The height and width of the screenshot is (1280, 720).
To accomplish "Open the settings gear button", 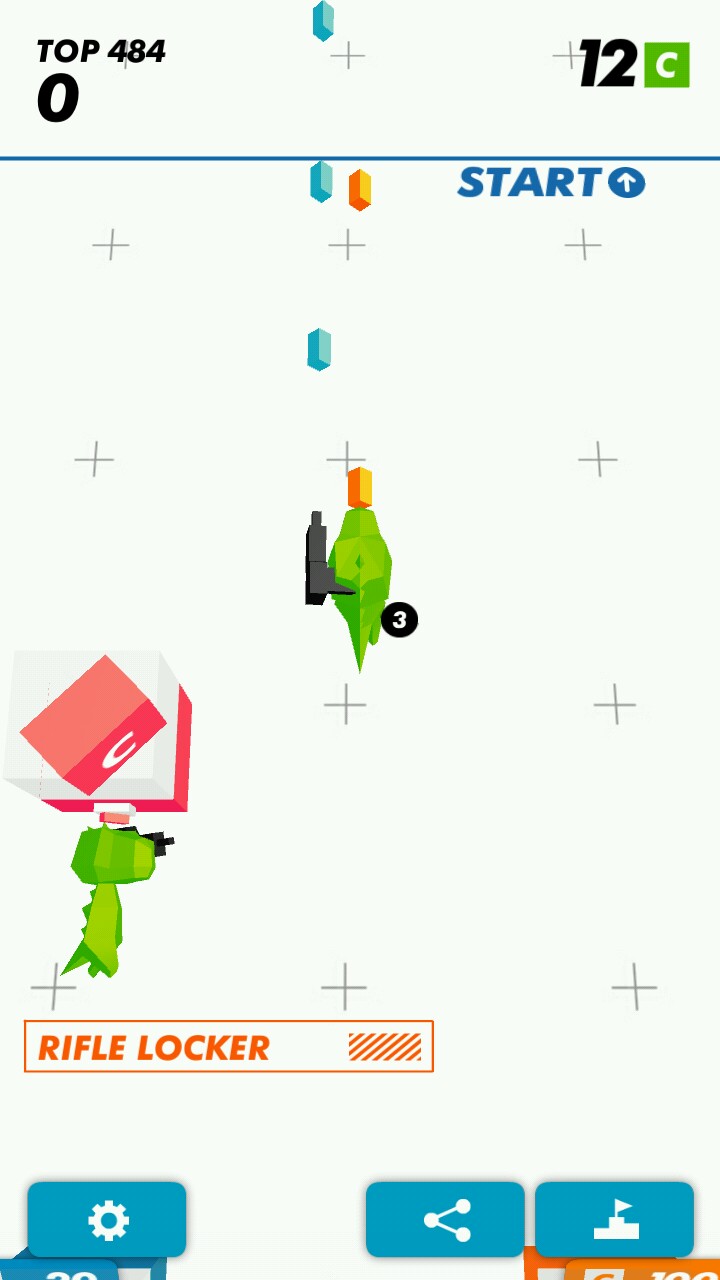I will 107,1219.
